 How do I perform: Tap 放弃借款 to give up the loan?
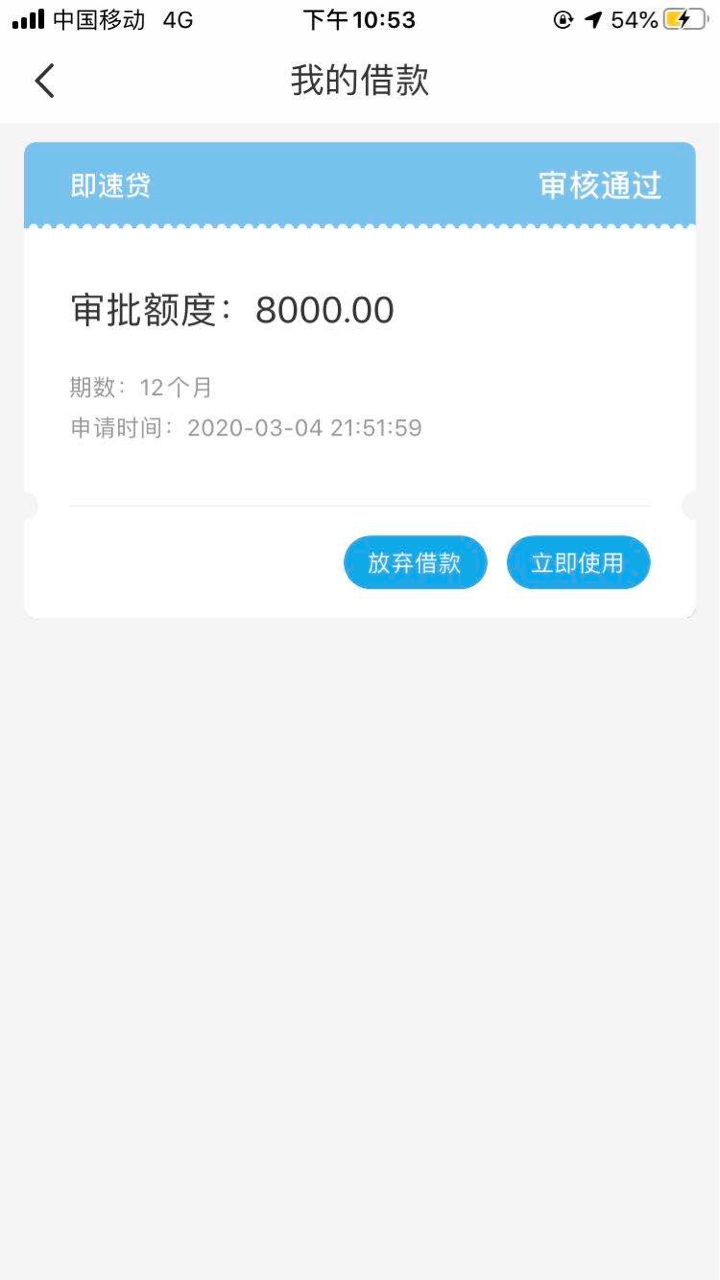tap(415, 563)
